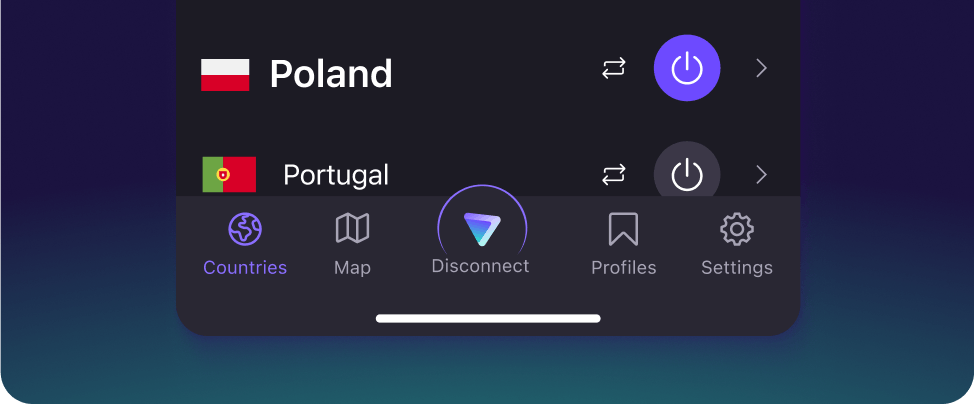Open the Settings tab

[736, 244]
